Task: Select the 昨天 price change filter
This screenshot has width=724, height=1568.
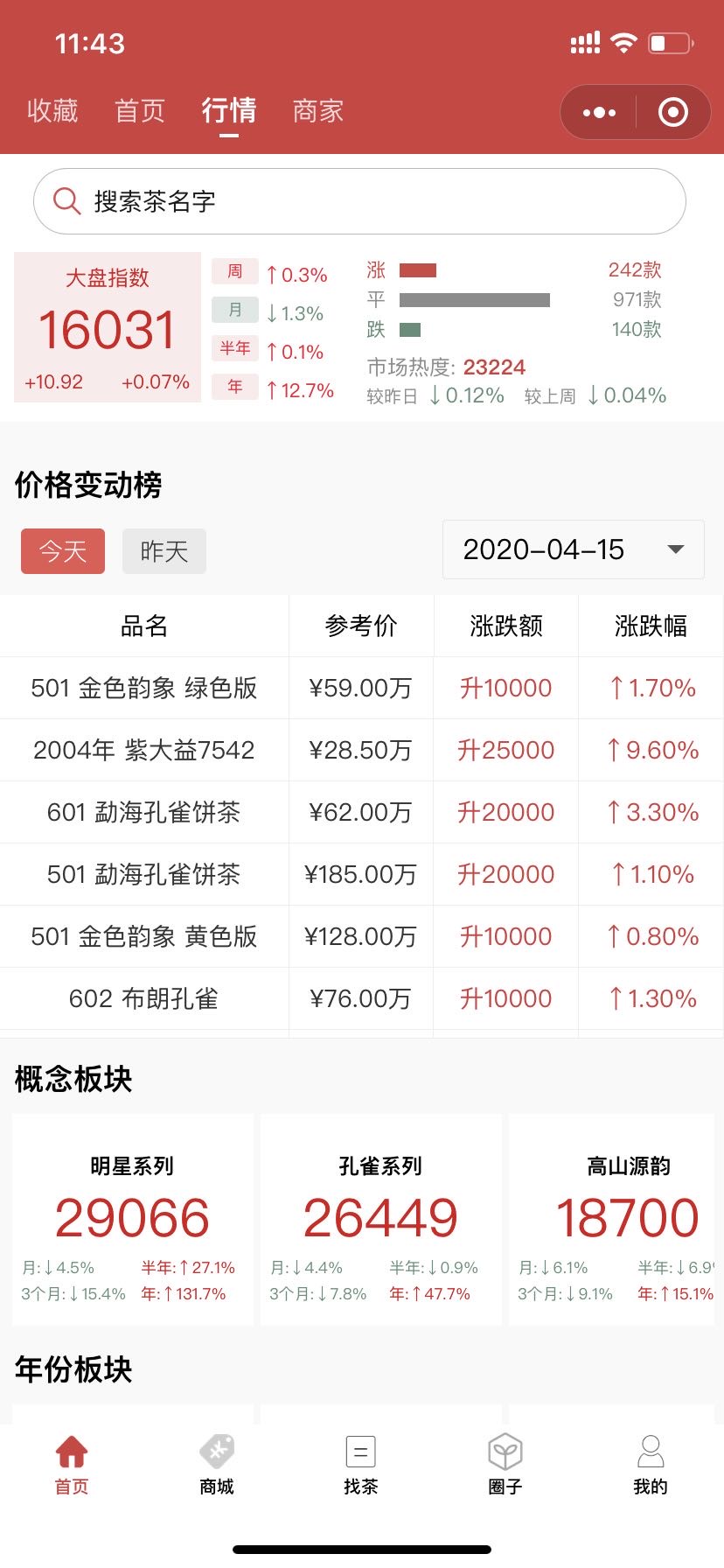Action: click(164, 551)
